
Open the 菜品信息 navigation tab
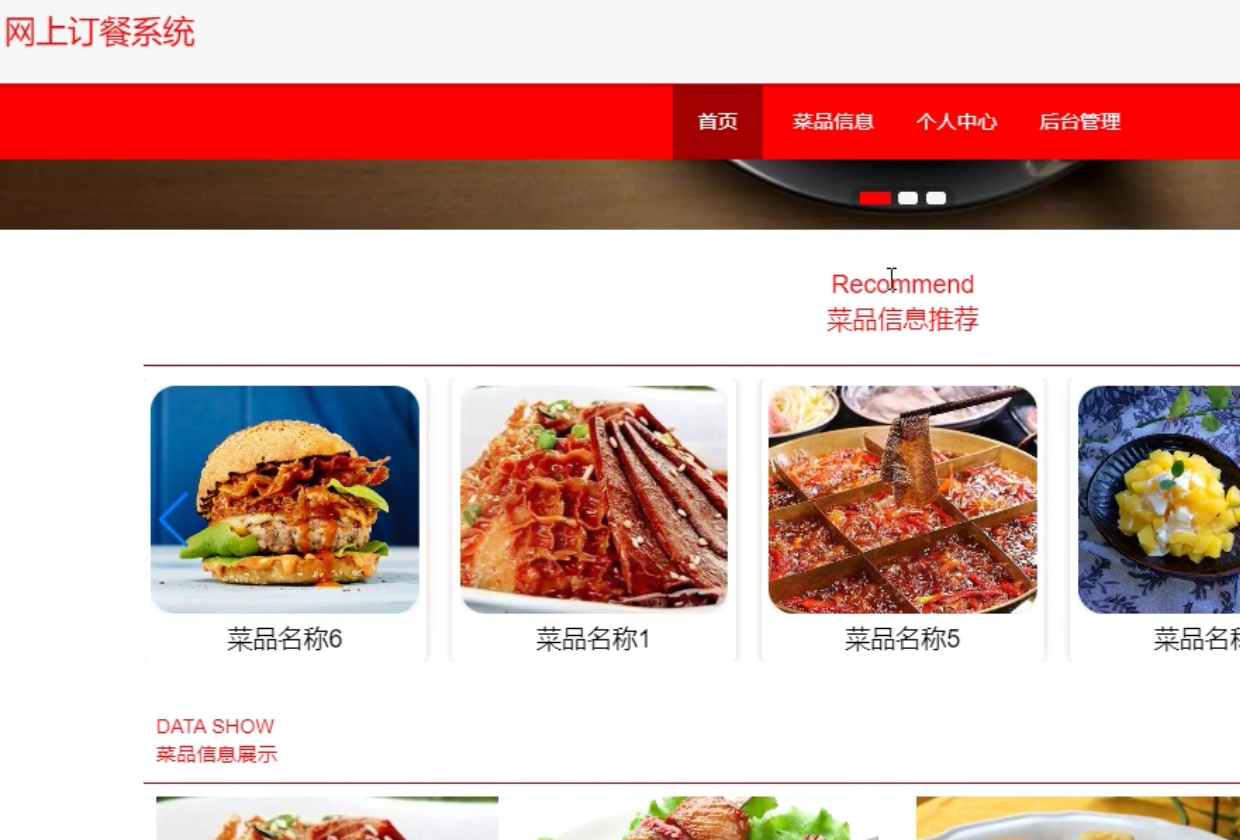coord(832,122)
